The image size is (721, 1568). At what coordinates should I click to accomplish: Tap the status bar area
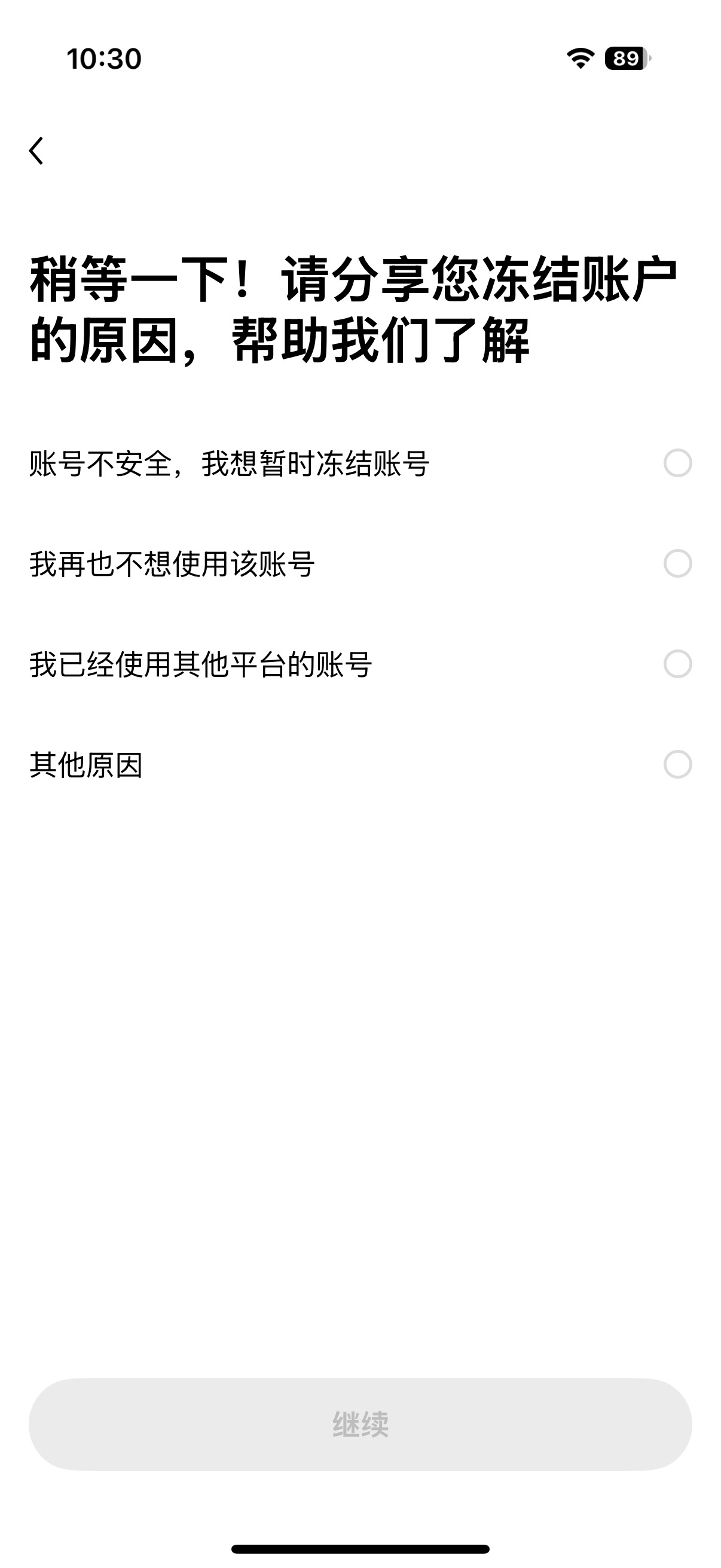(360, 58)
